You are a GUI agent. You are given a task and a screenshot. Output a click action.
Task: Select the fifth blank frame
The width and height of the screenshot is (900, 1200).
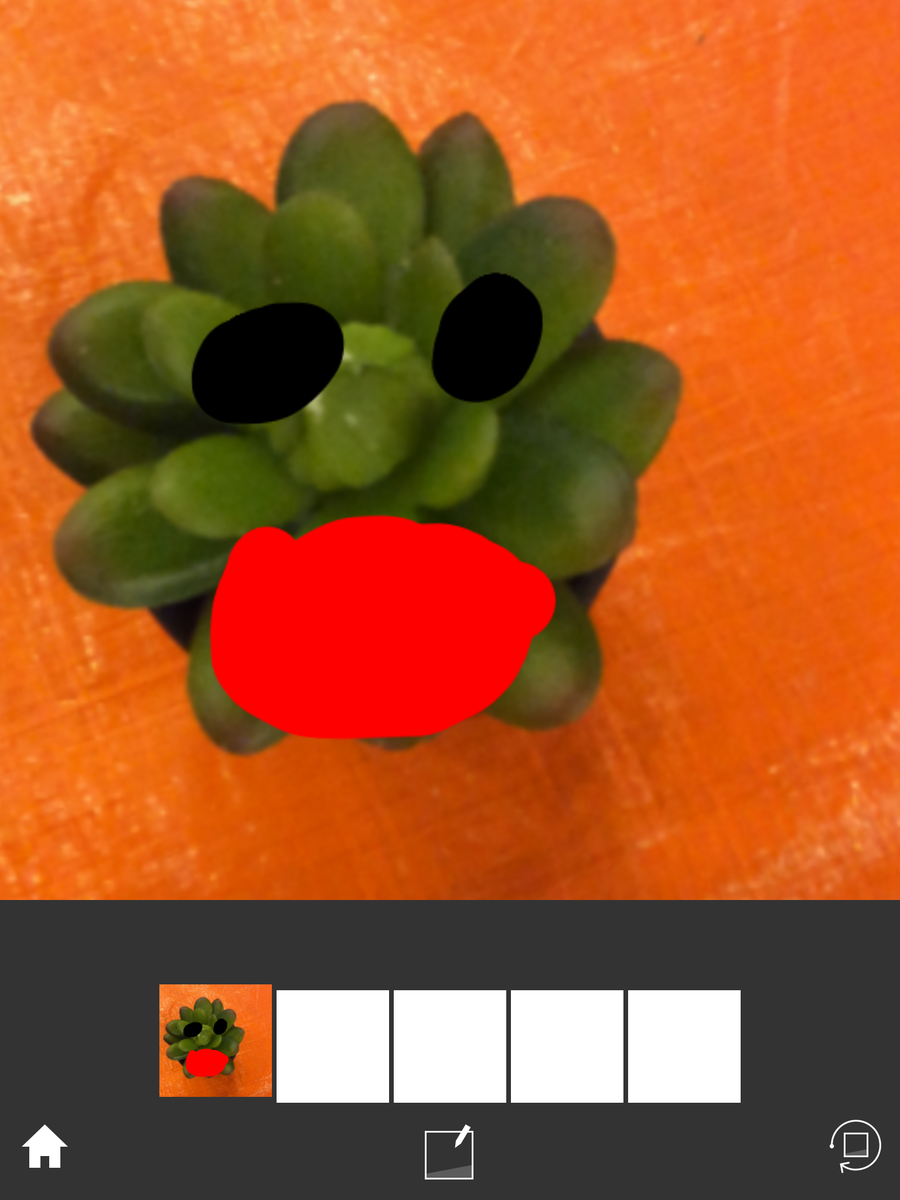(684, 1046)
